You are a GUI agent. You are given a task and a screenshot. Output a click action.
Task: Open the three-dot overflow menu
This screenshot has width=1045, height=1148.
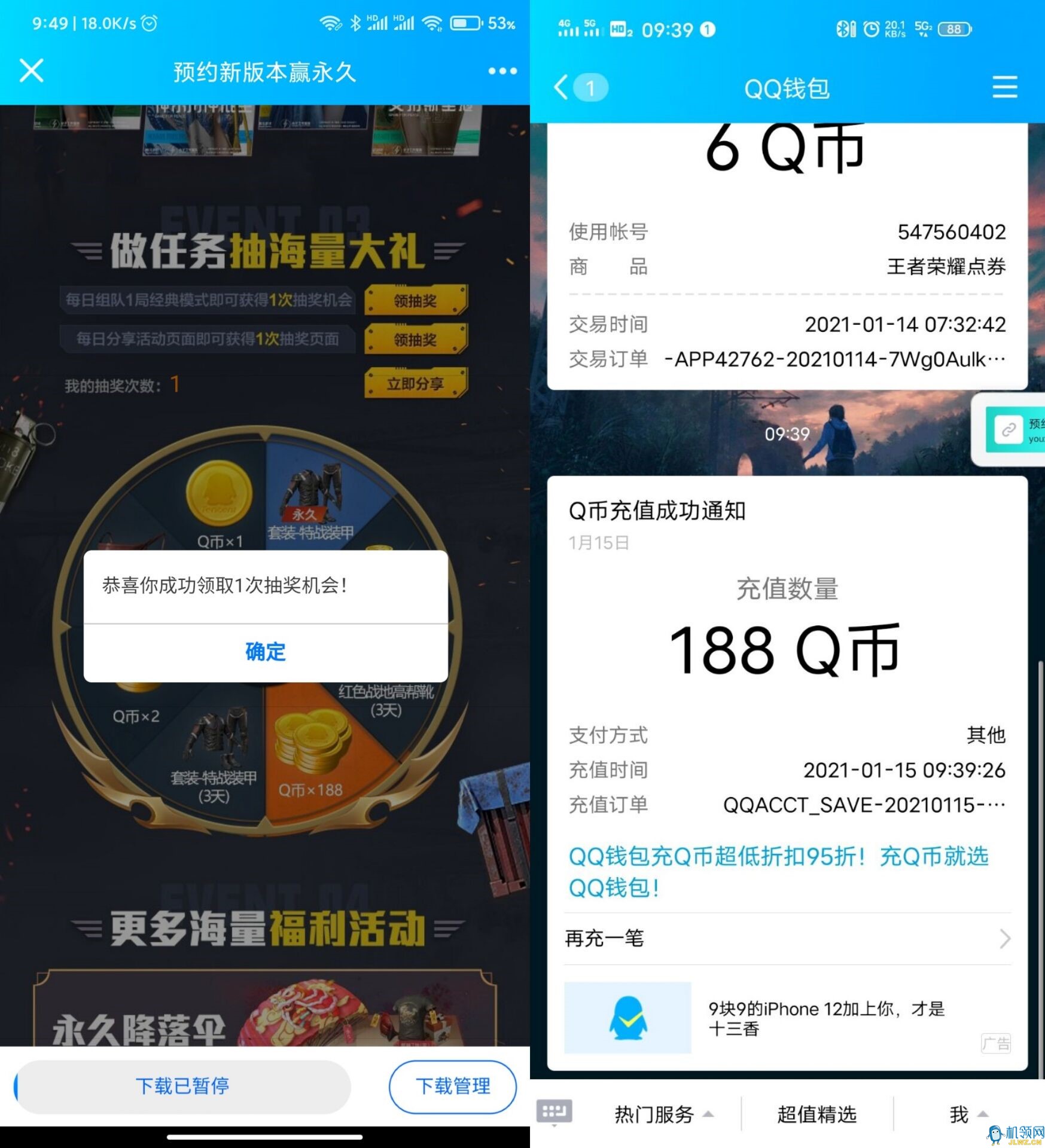[502, 71]
